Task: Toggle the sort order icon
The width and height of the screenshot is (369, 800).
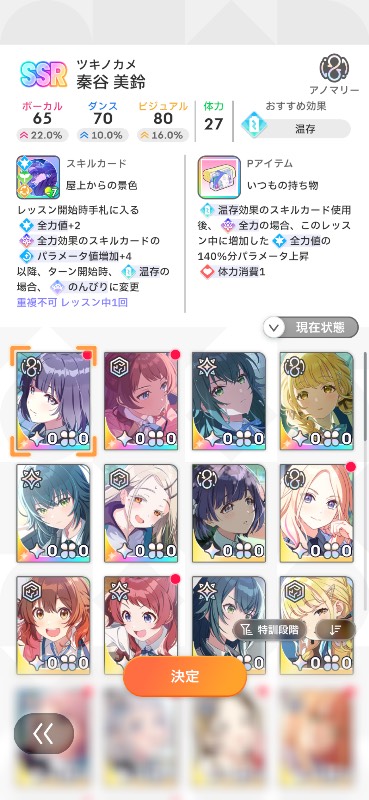Action: pyautogui.click(x=335, y=630)
